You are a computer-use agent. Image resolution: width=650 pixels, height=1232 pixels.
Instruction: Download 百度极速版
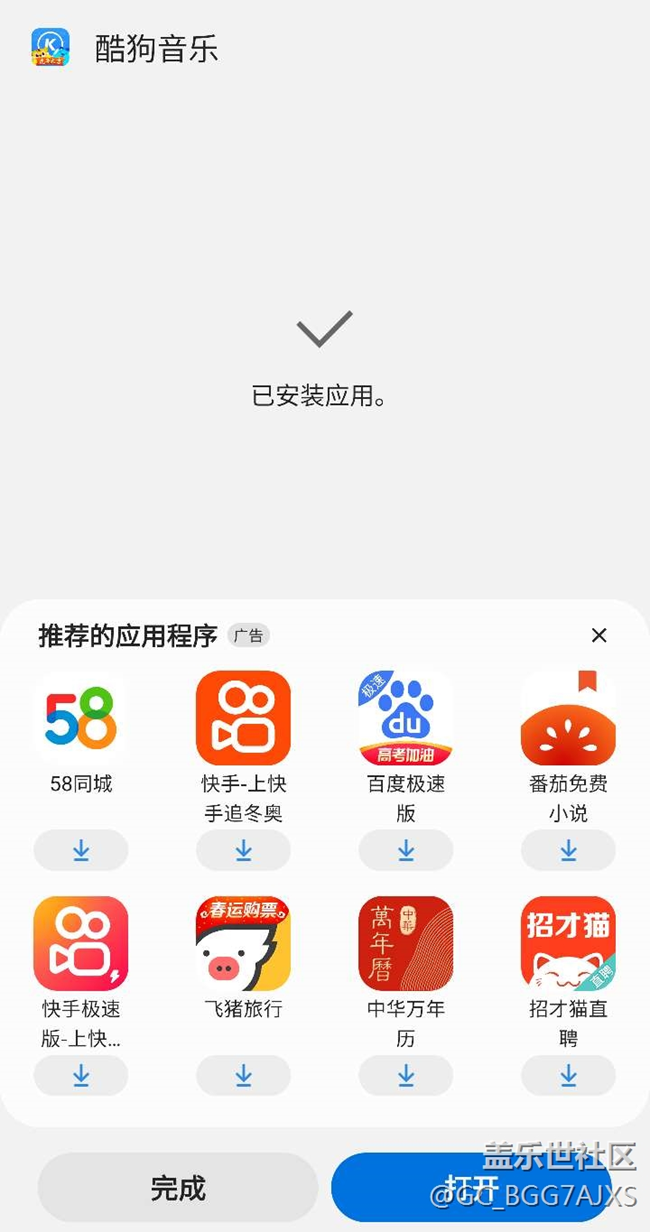point(406,850)
